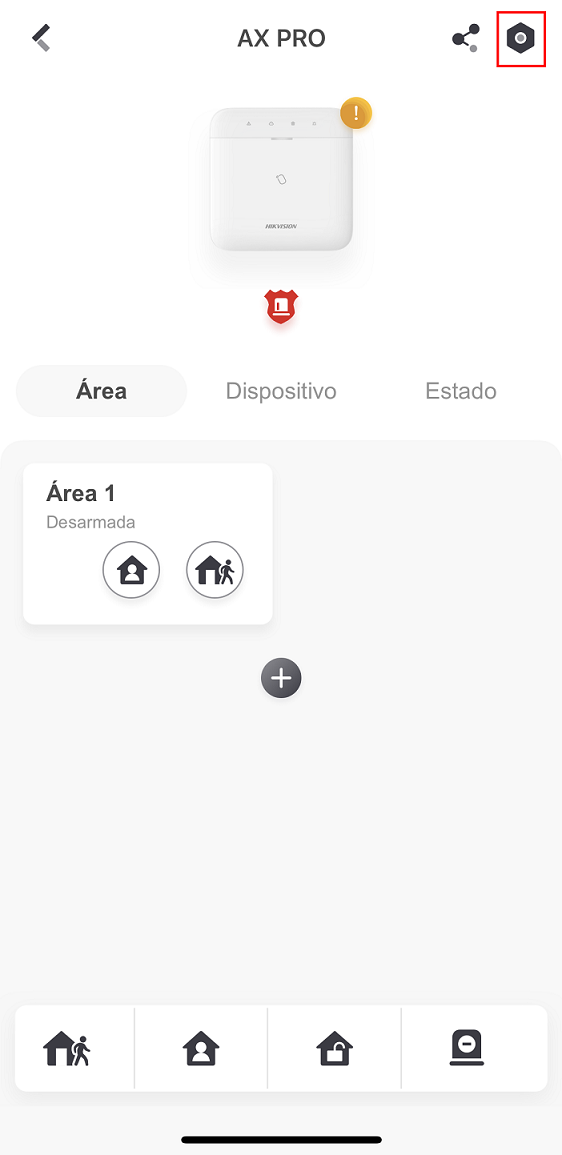Open the settings gear icon
Image resolution: width=562 pixels, height=1155 pixels.
tap(521, 38)
